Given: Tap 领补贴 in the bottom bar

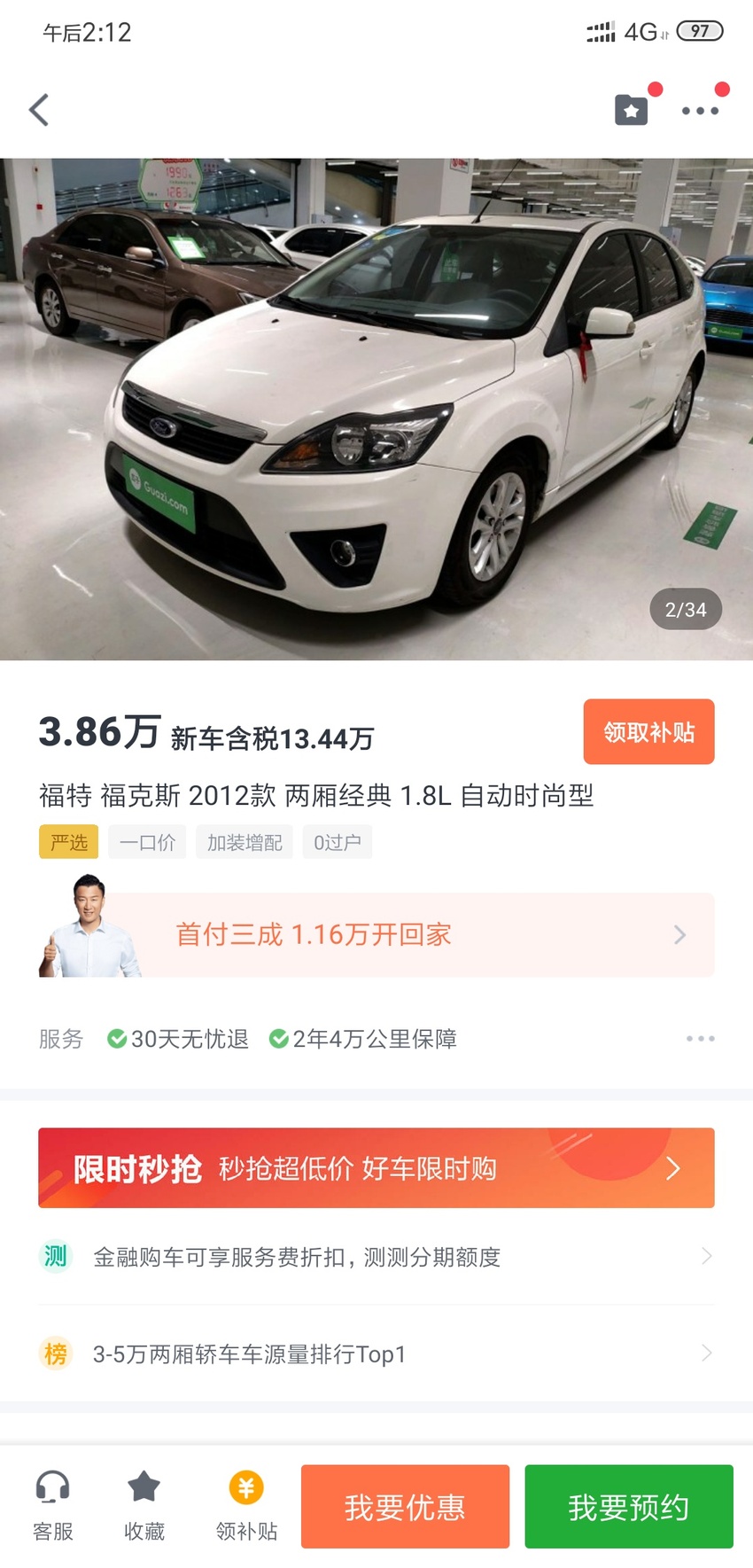Looking at the screenshot, I should 246,1506.
